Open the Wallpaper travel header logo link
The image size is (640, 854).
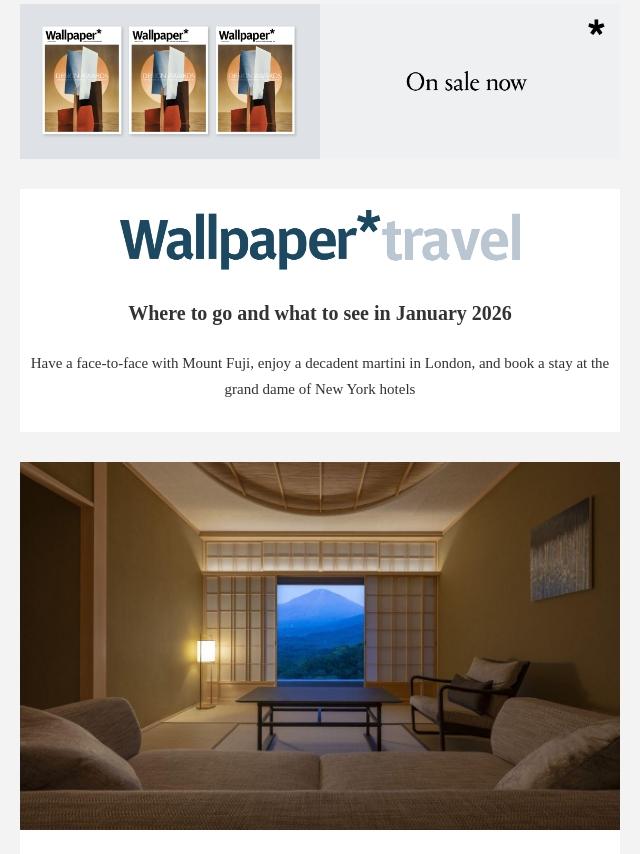(320, 240)
